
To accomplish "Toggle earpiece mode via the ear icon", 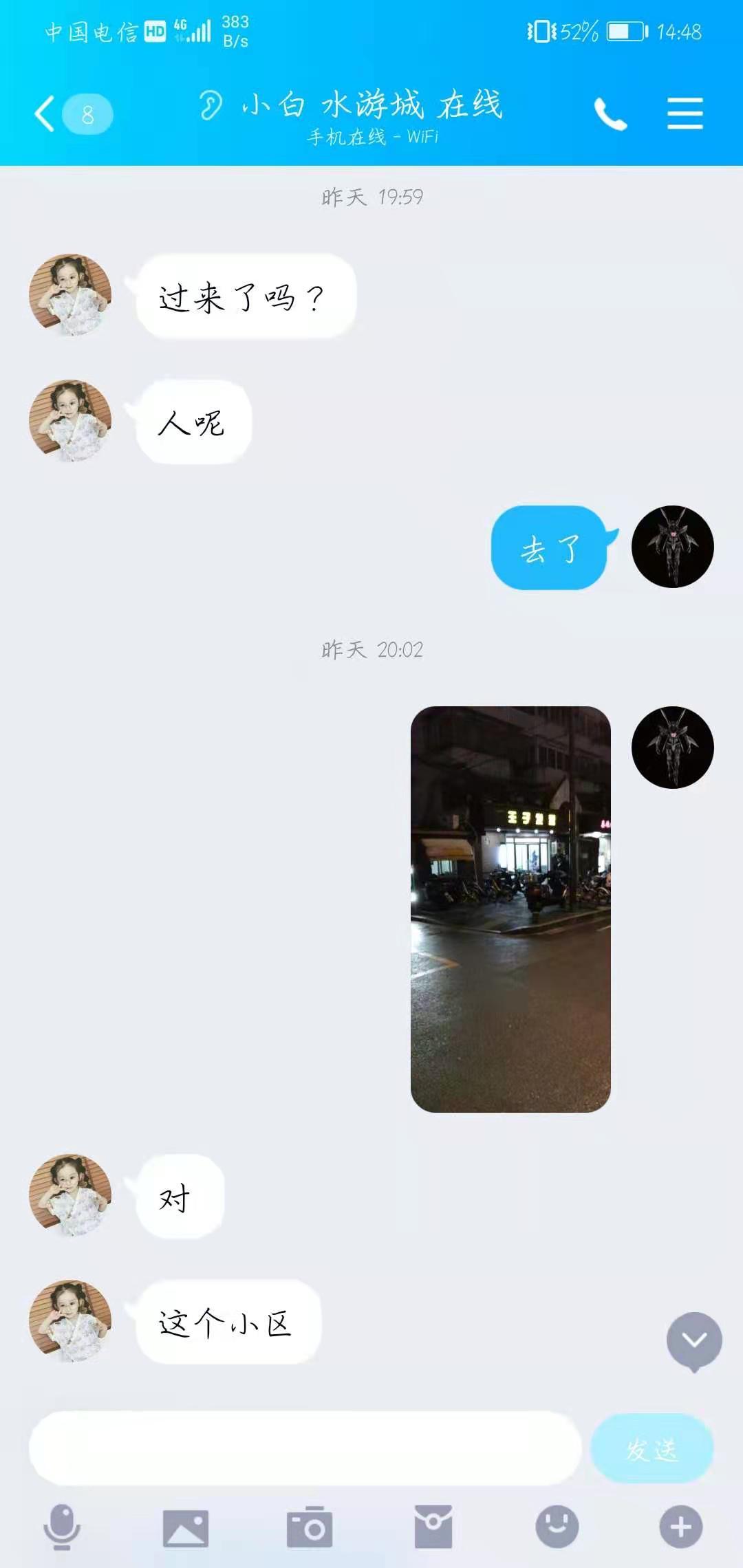I will tap(211, 105).
